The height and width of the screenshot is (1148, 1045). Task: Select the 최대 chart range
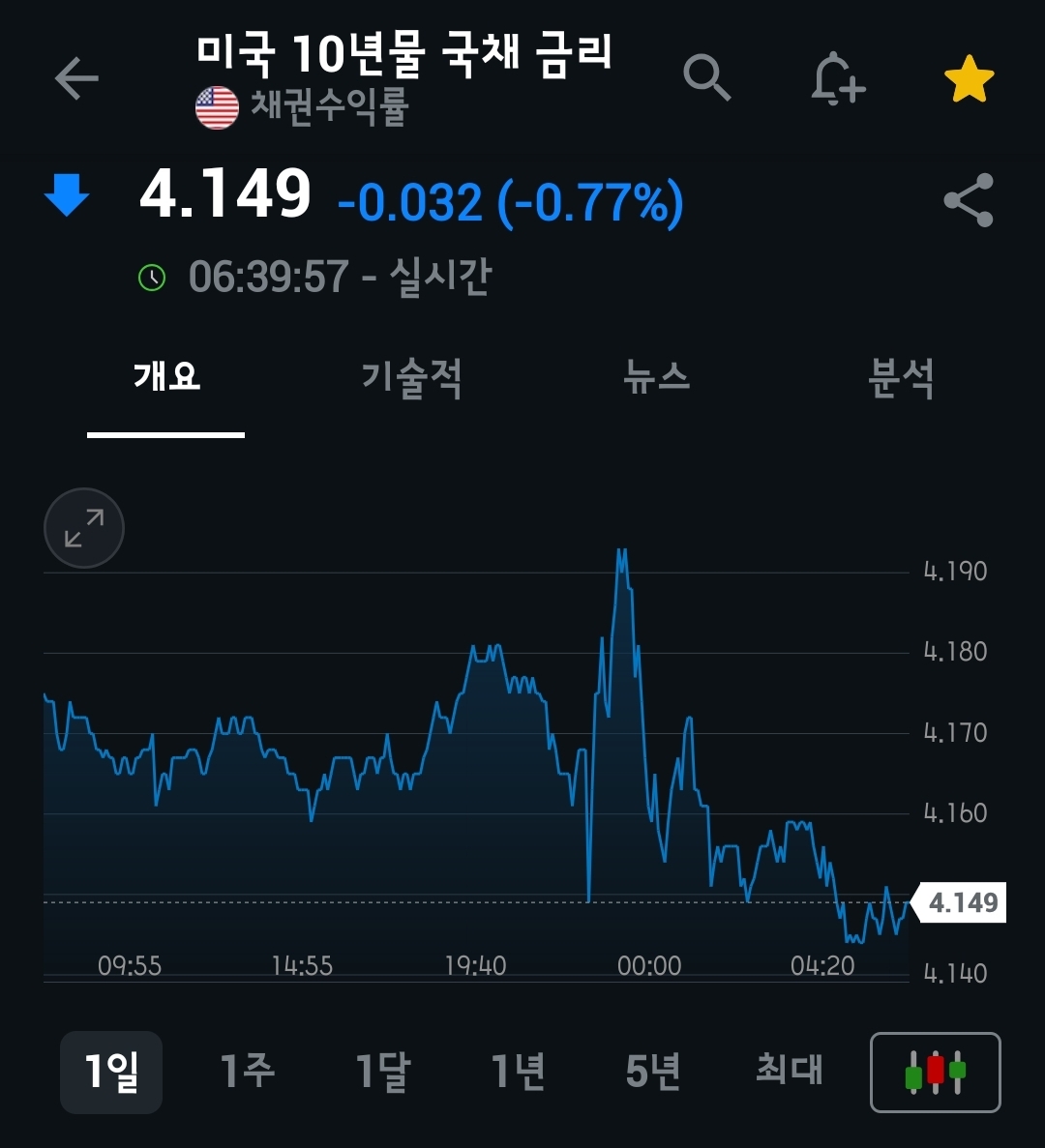point(789,1072)
